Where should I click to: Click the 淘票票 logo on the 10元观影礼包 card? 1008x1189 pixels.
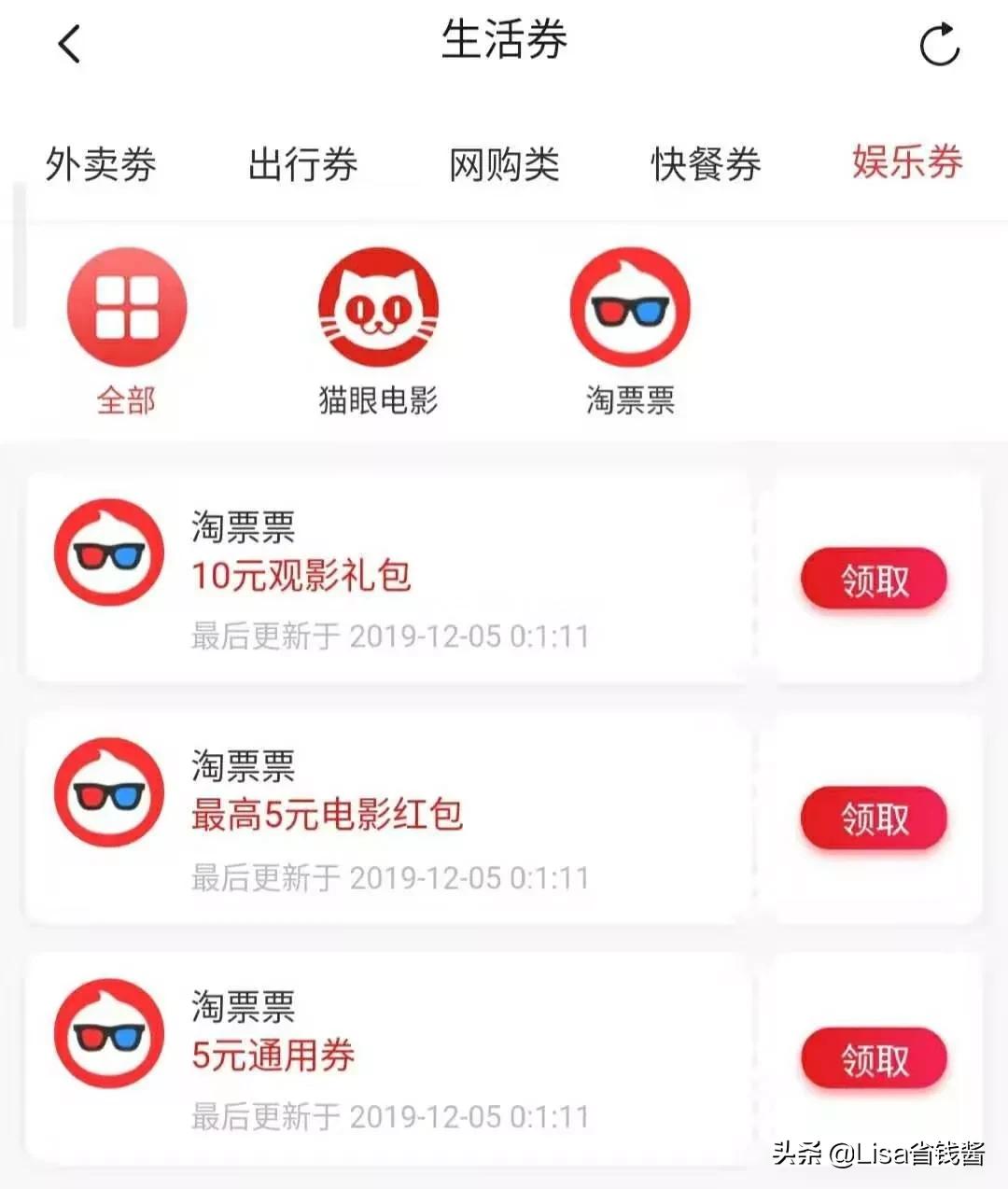[108, 552]
